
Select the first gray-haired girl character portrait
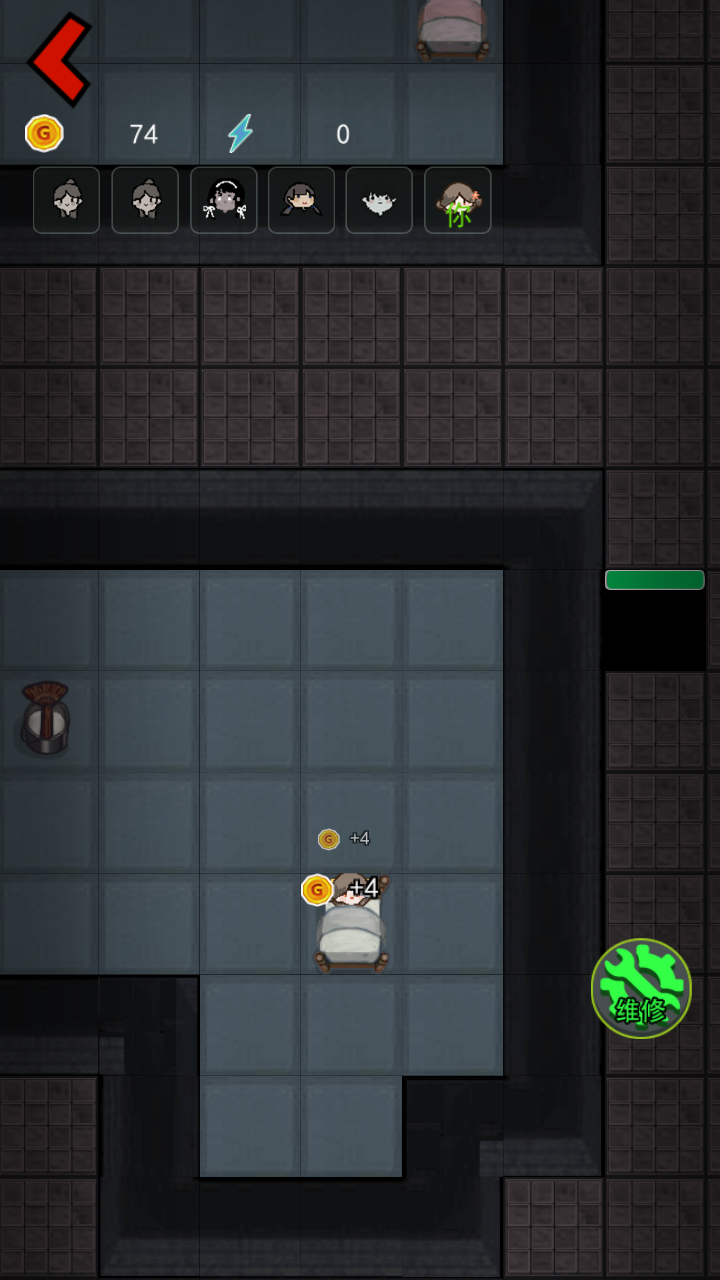click(x=66, y=200)
